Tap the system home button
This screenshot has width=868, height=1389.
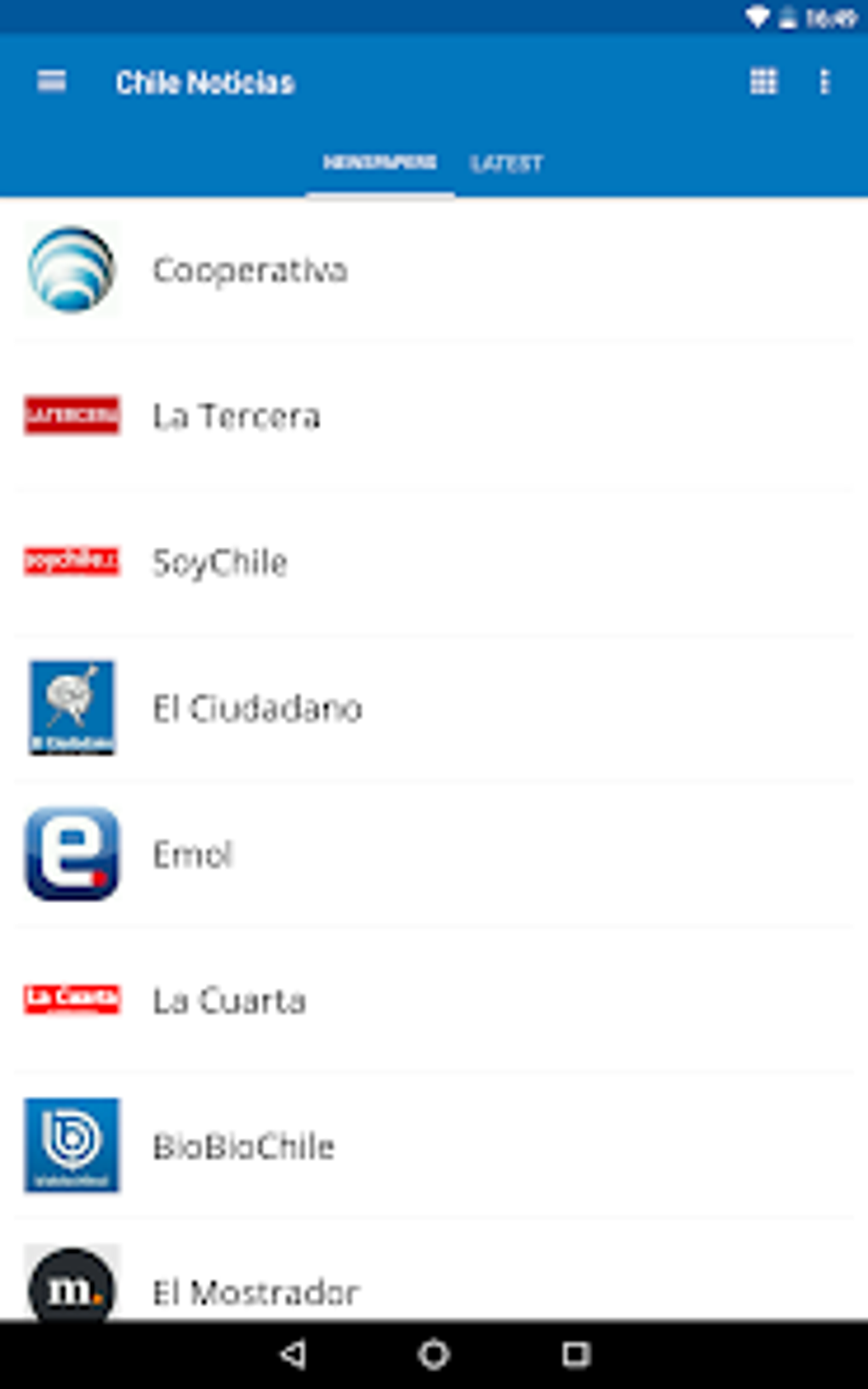(434, 1354)
